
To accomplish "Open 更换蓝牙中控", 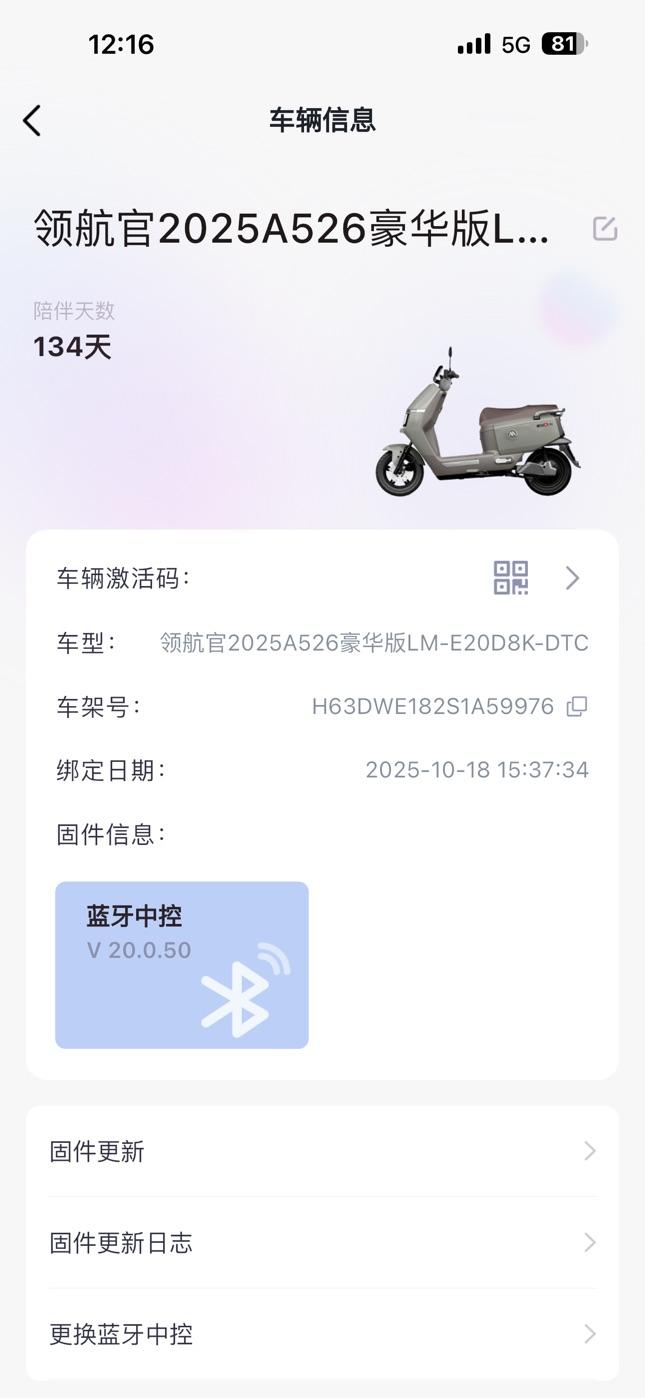I will point(322,1334).
